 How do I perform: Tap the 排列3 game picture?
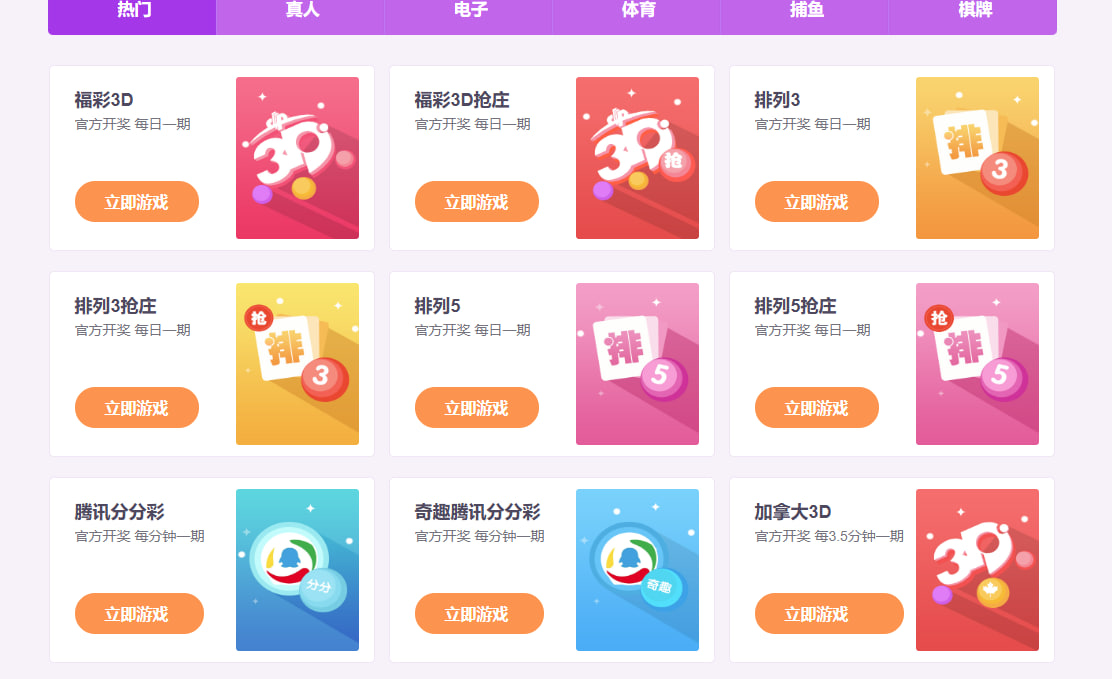coord(977,158)
